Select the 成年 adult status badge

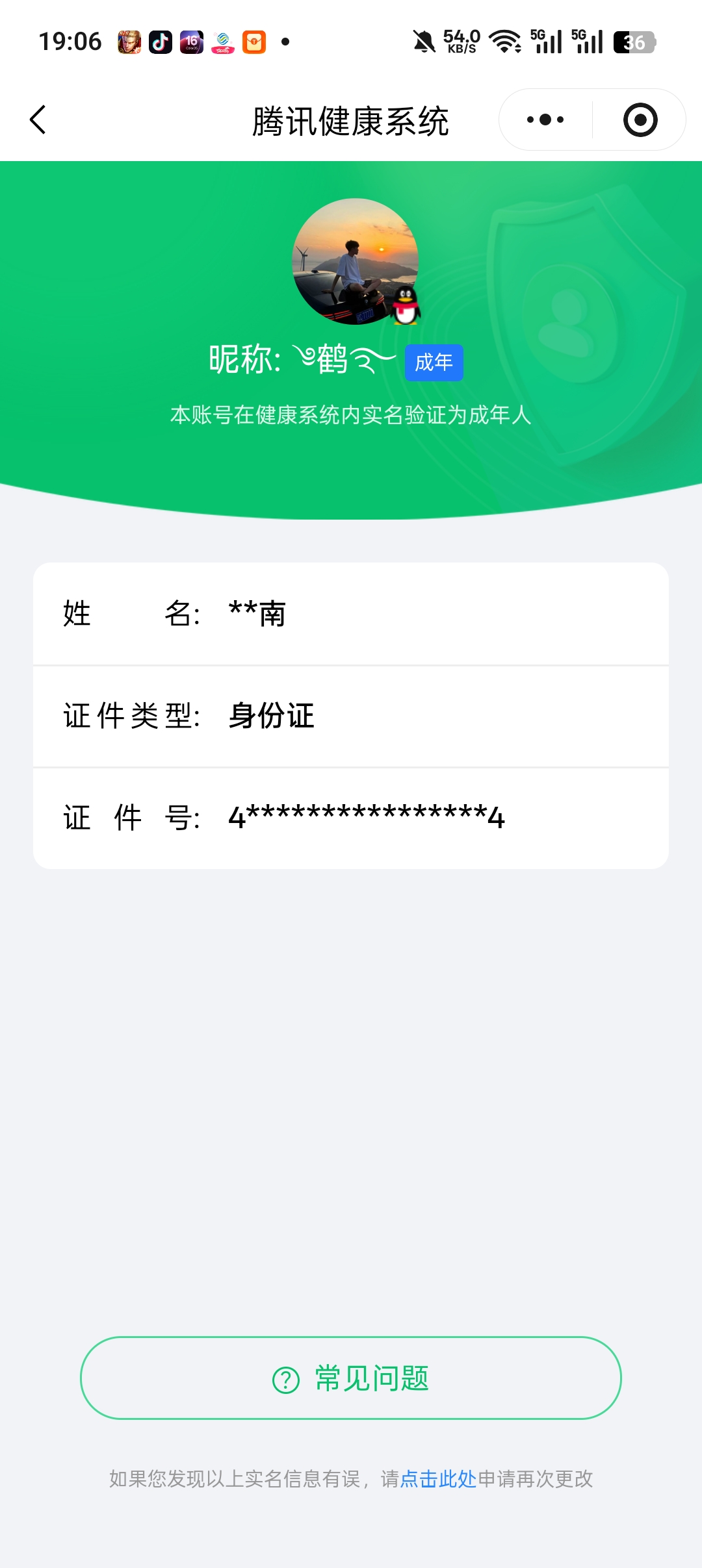[433, 363]
